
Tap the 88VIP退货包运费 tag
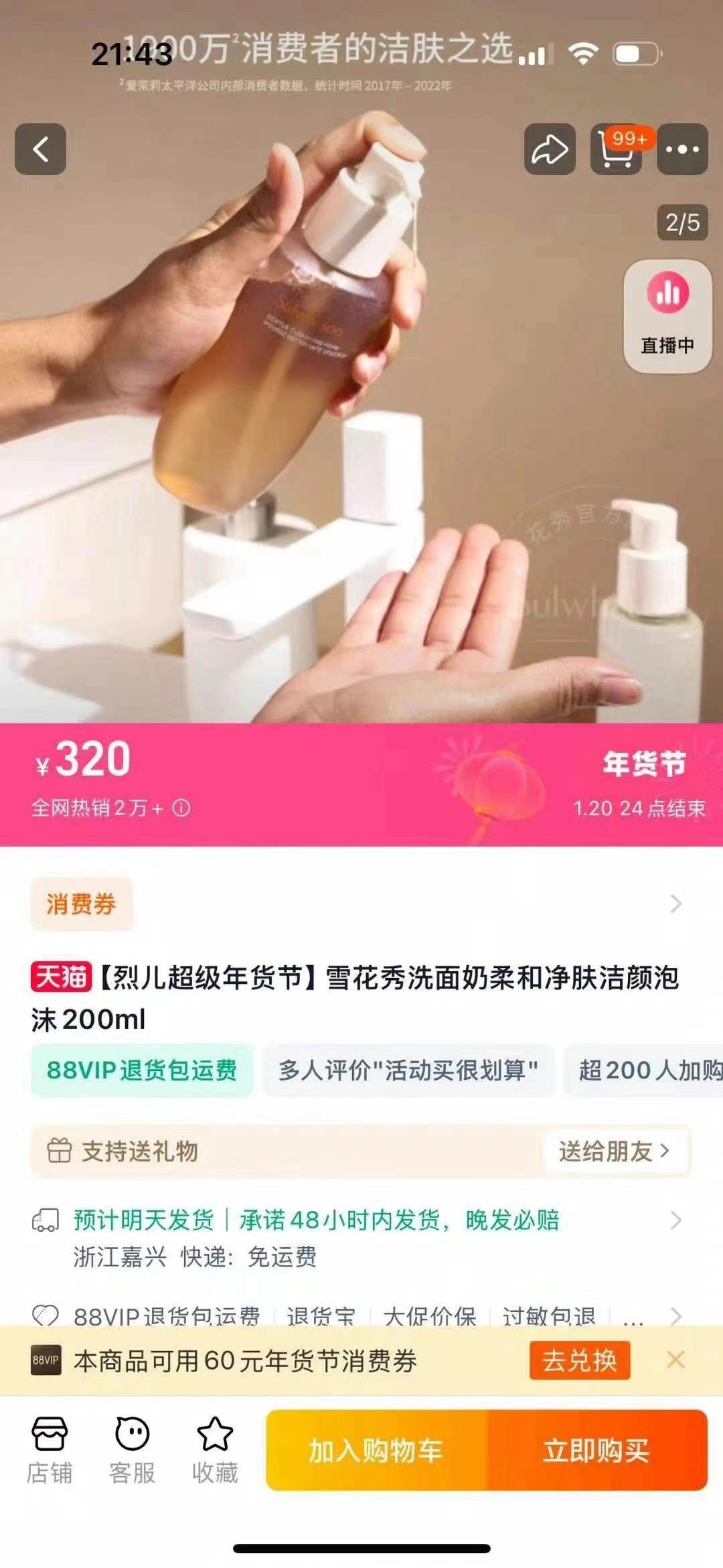pyautogui.click(x=142, y=1070)
